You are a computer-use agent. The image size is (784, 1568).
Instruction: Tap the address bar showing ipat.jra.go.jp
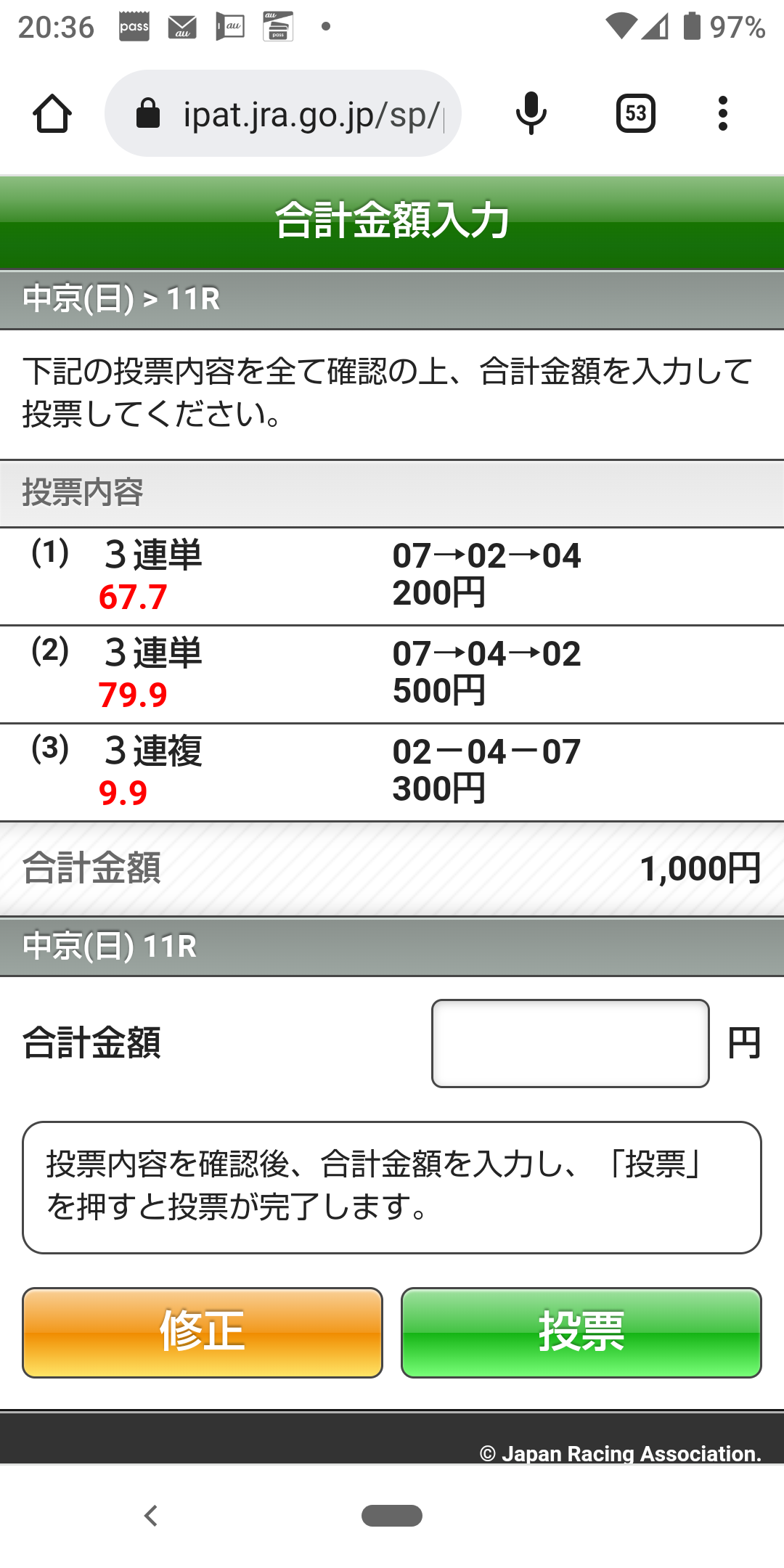coord(312,113)
